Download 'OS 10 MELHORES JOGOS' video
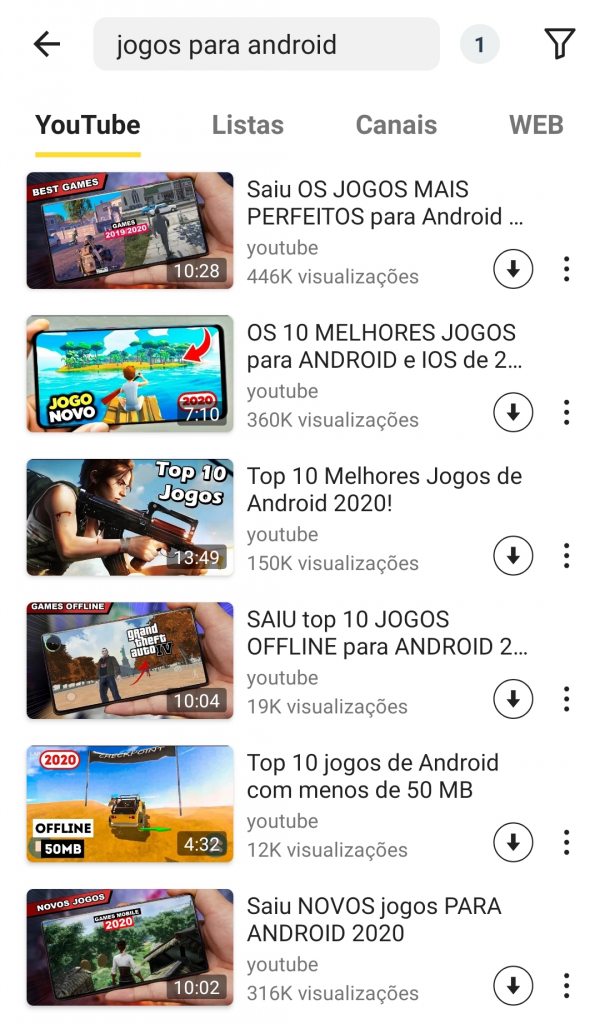The width and height of the screenshot is (600, 1024). point(513,412)
